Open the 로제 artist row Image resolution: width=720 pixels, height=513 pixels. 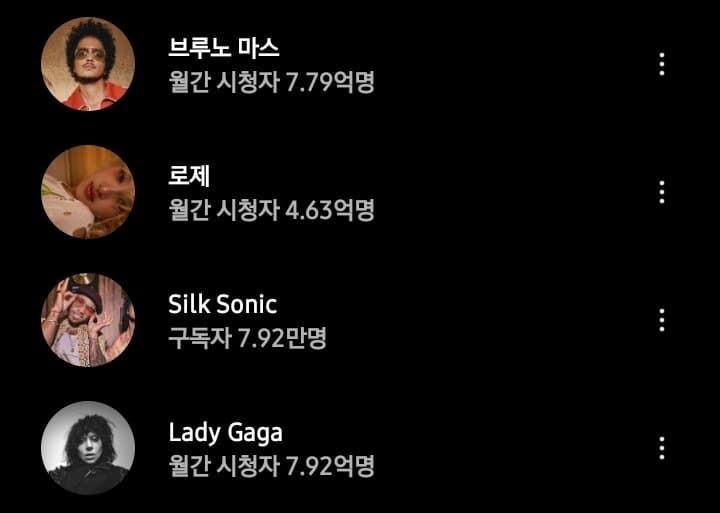270,192
